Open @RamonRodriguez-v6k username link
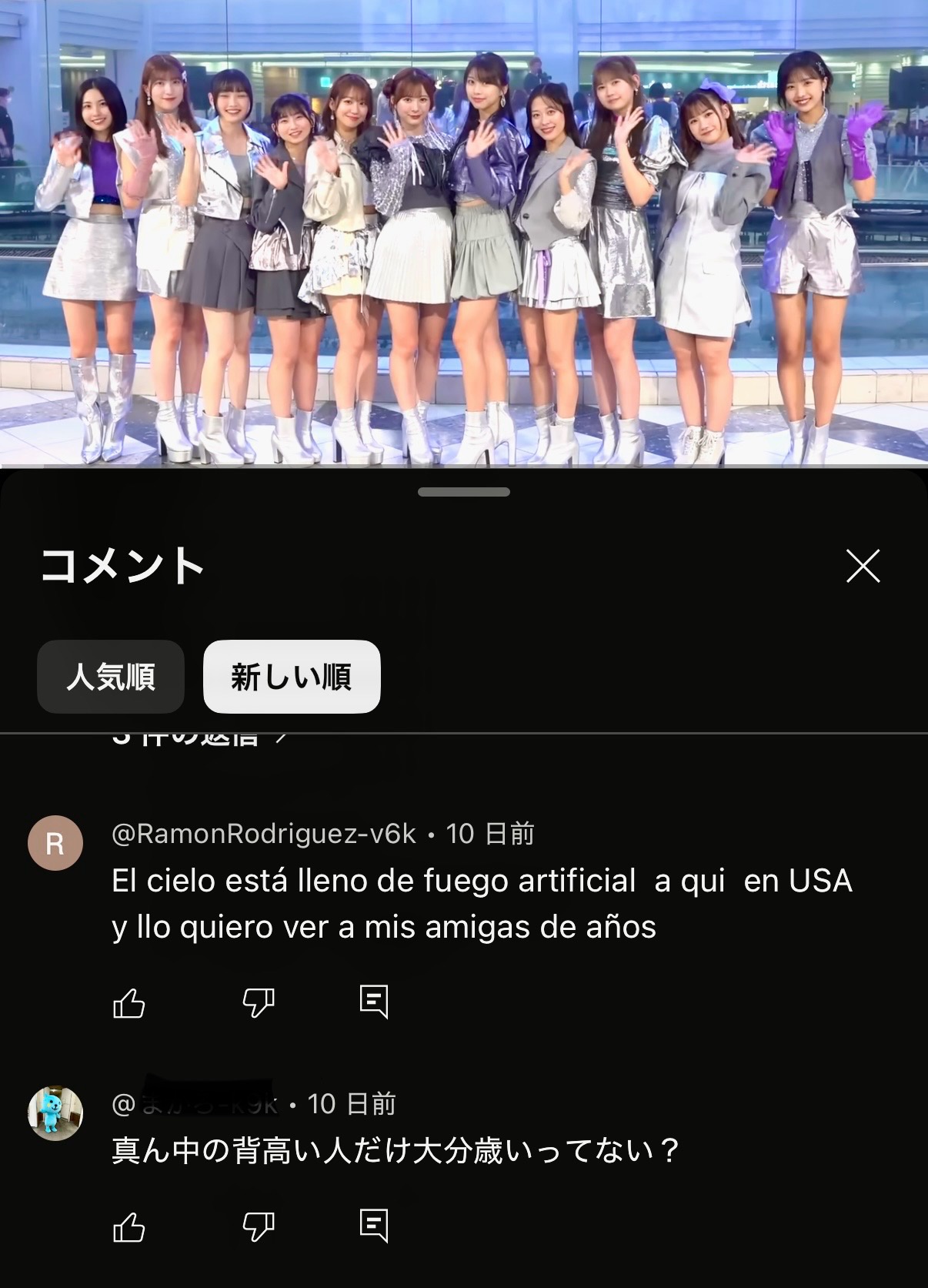The width and height of the screenshot is (928, 1288). [263, 834]
